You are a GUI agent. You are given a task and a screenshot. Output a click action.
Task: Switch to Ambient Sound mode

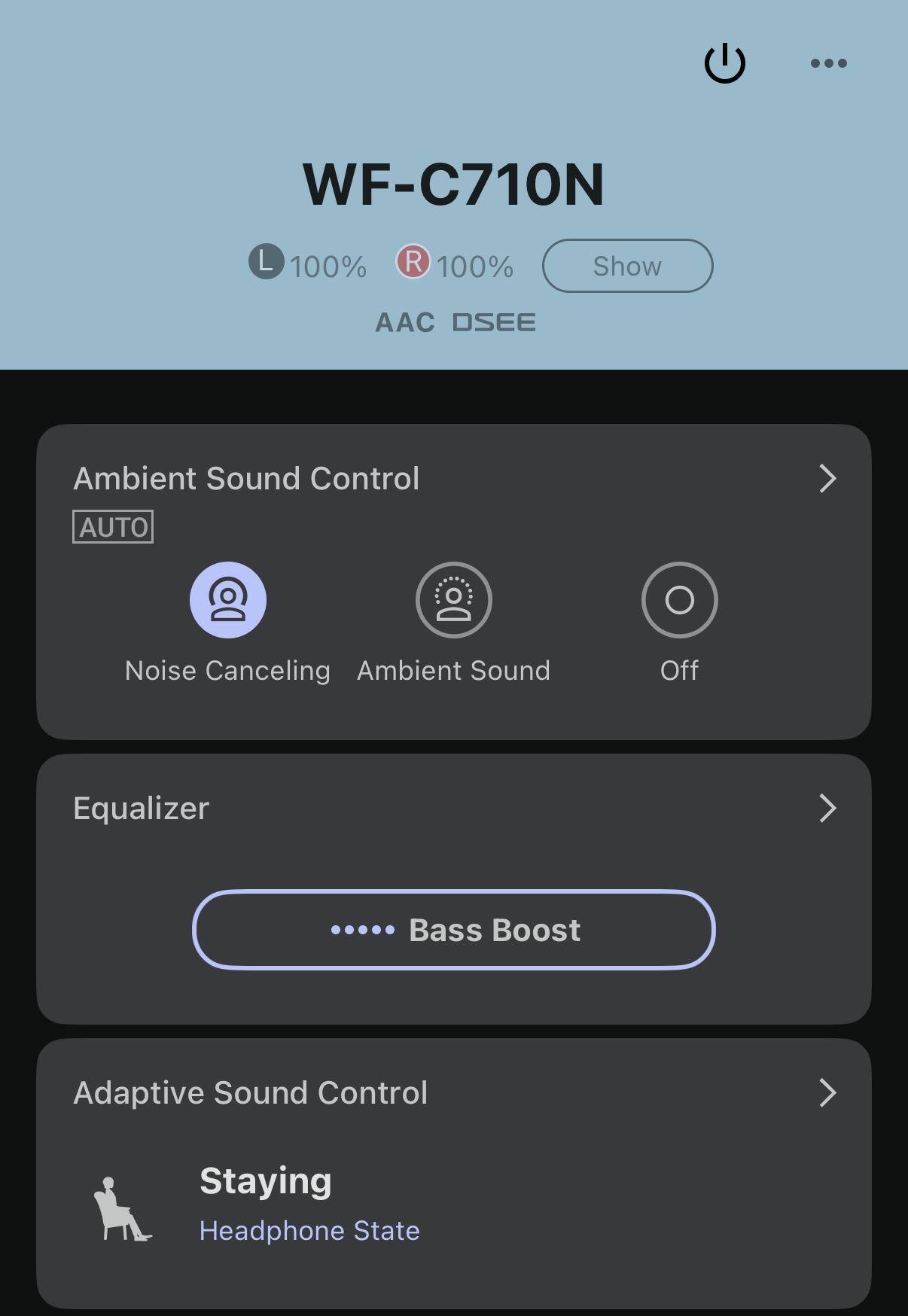tap(453, 600)
